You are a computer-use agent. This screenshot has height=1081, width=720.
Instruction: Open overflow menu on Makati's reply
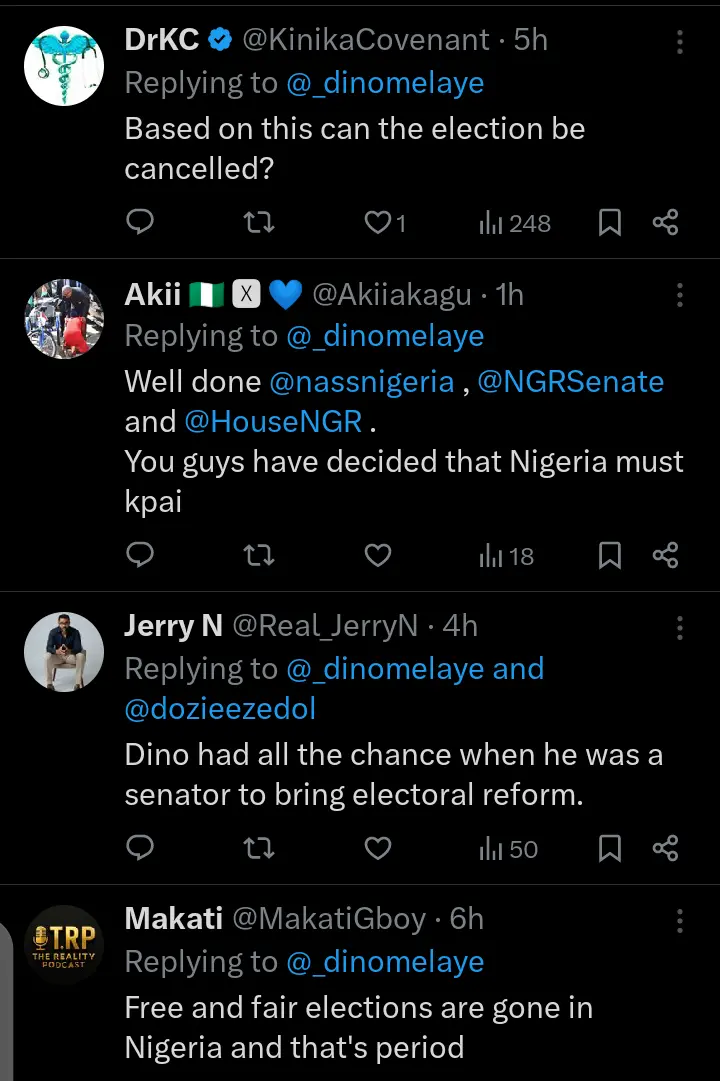[x=680, y=921]
